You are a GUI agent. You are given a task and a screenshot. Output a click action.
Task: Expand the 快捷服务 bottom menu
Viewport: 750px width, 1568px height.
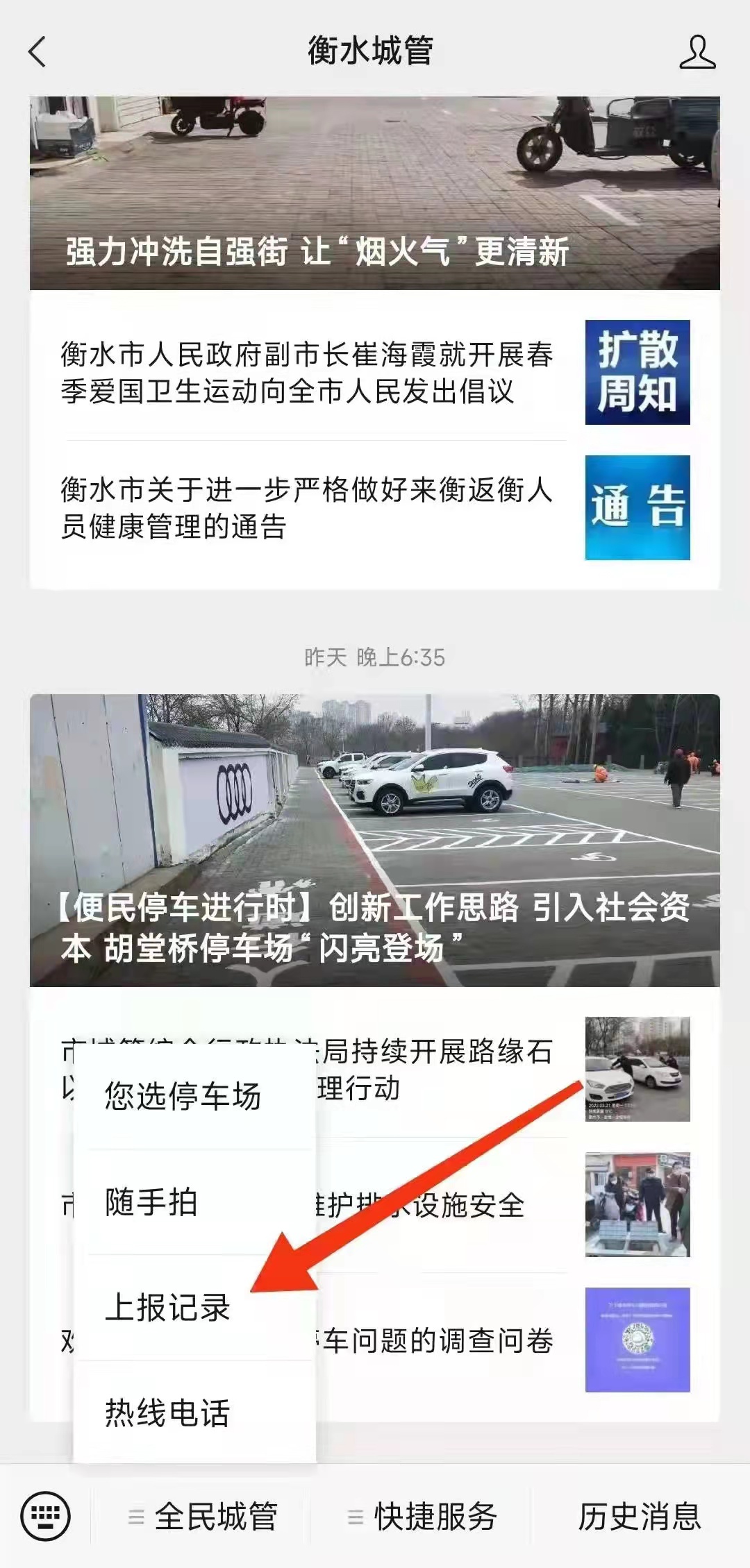point(422,1517)
